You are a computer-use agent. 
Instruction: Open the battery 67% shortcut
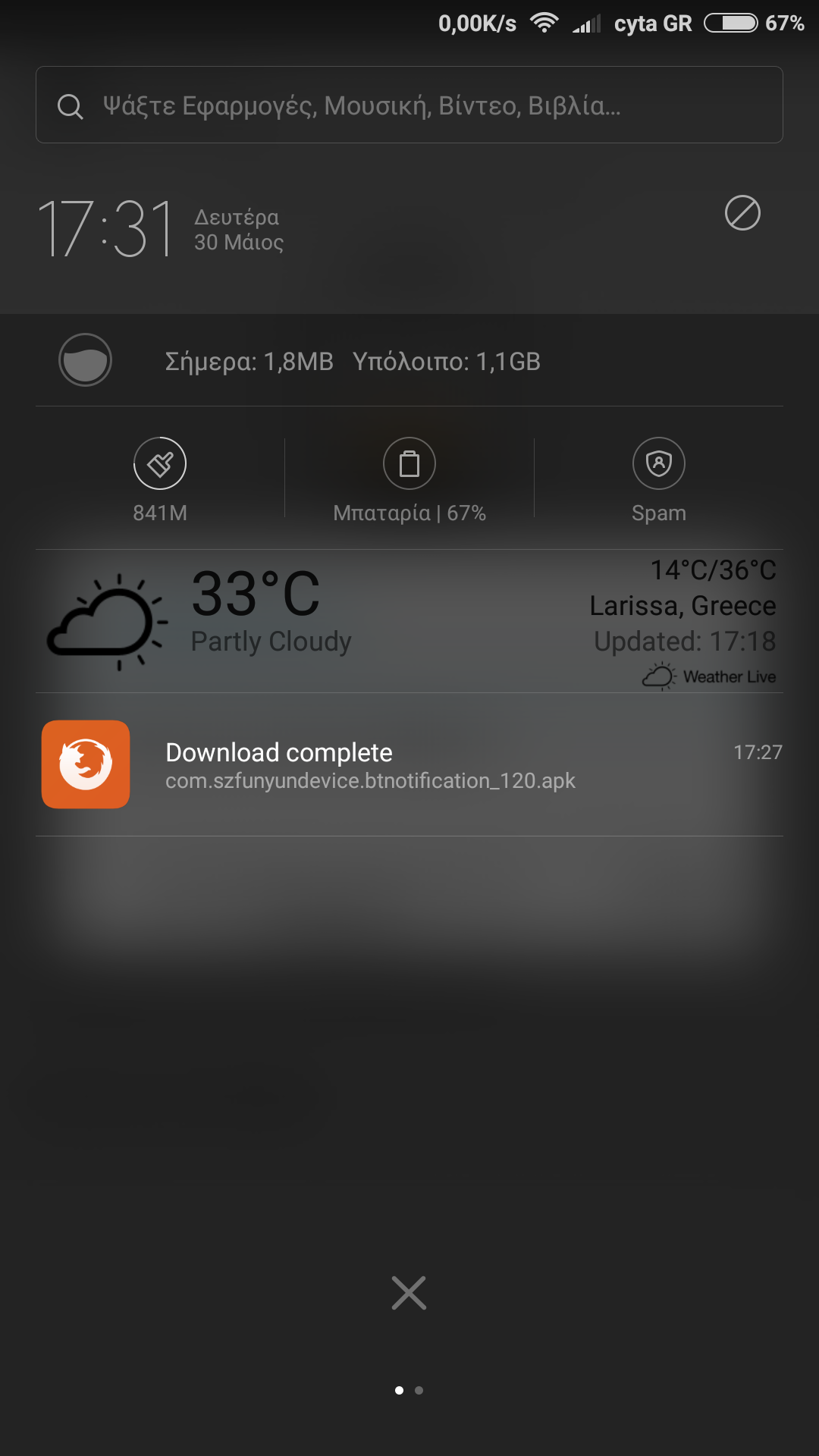[x=409, y=464]
